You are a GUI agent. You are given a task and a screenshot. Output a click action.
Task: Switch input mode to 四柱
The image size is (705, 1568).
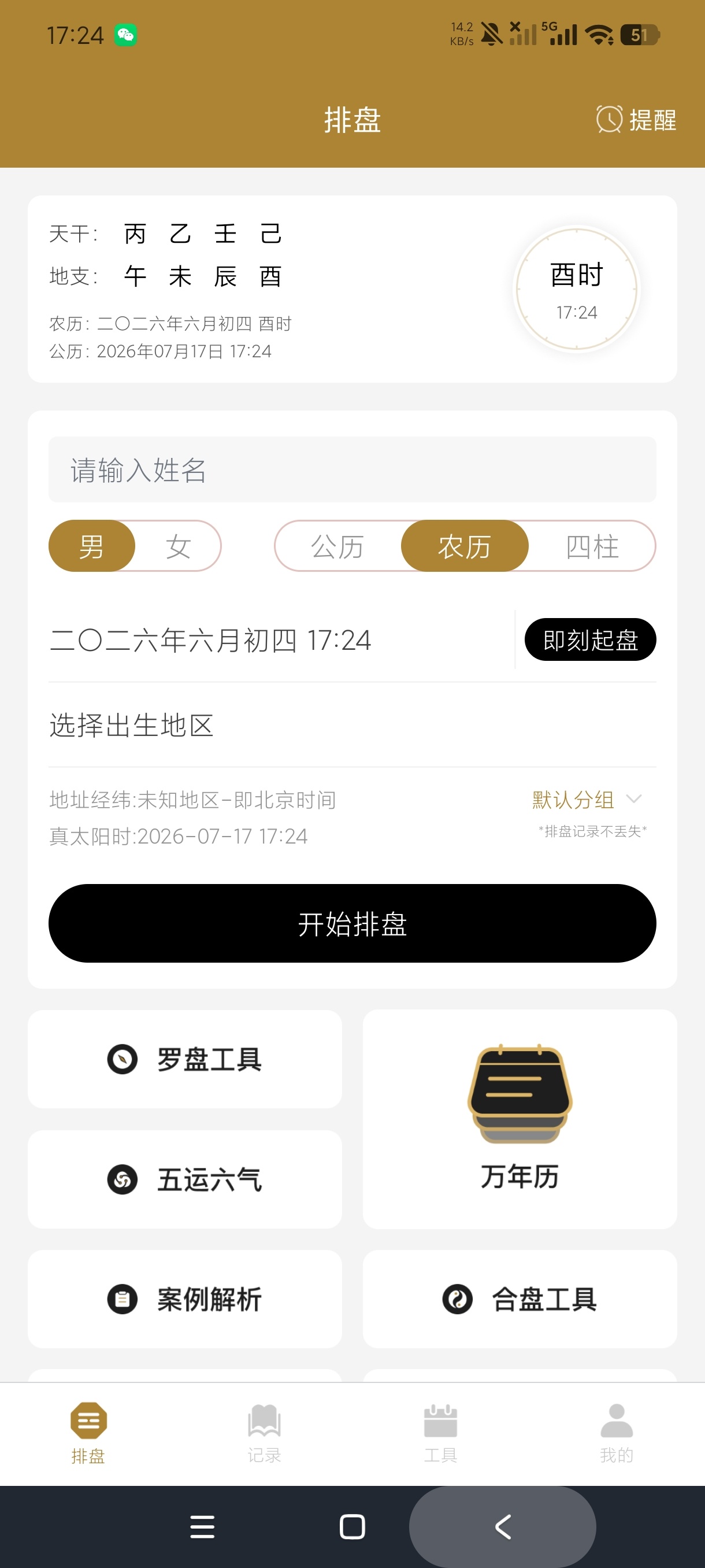[592, 546]
